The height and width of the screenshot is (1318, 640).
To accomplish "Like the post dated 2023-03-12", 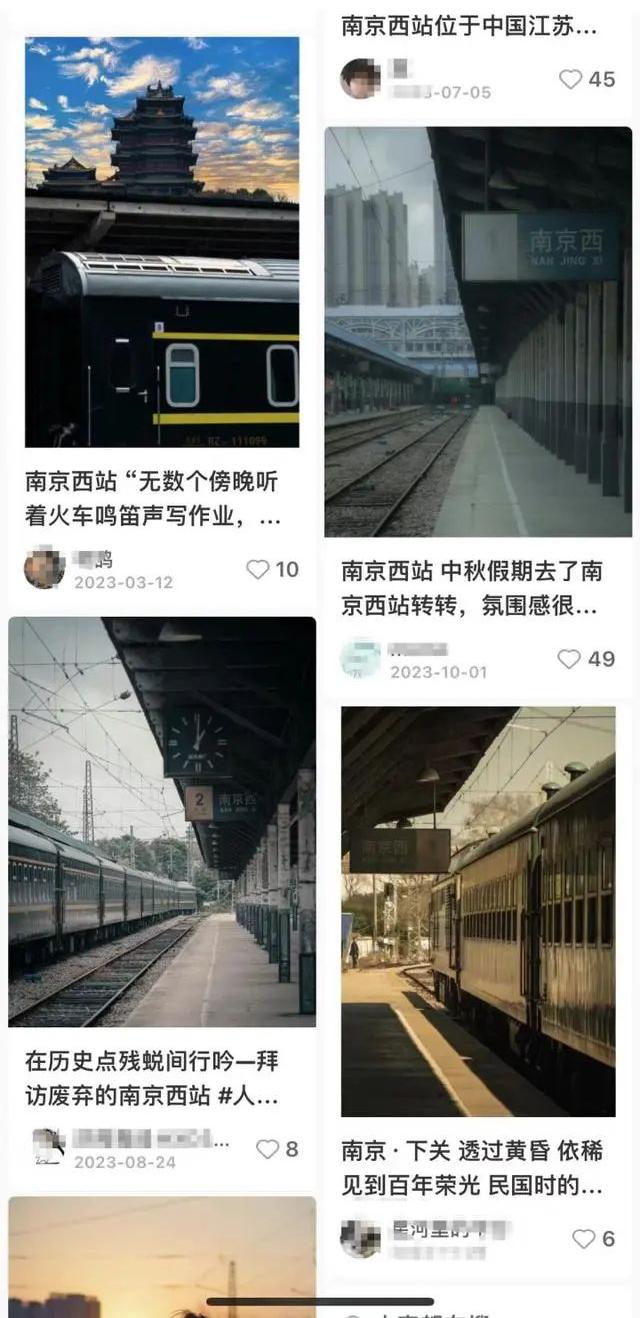I will coord(258,569).
